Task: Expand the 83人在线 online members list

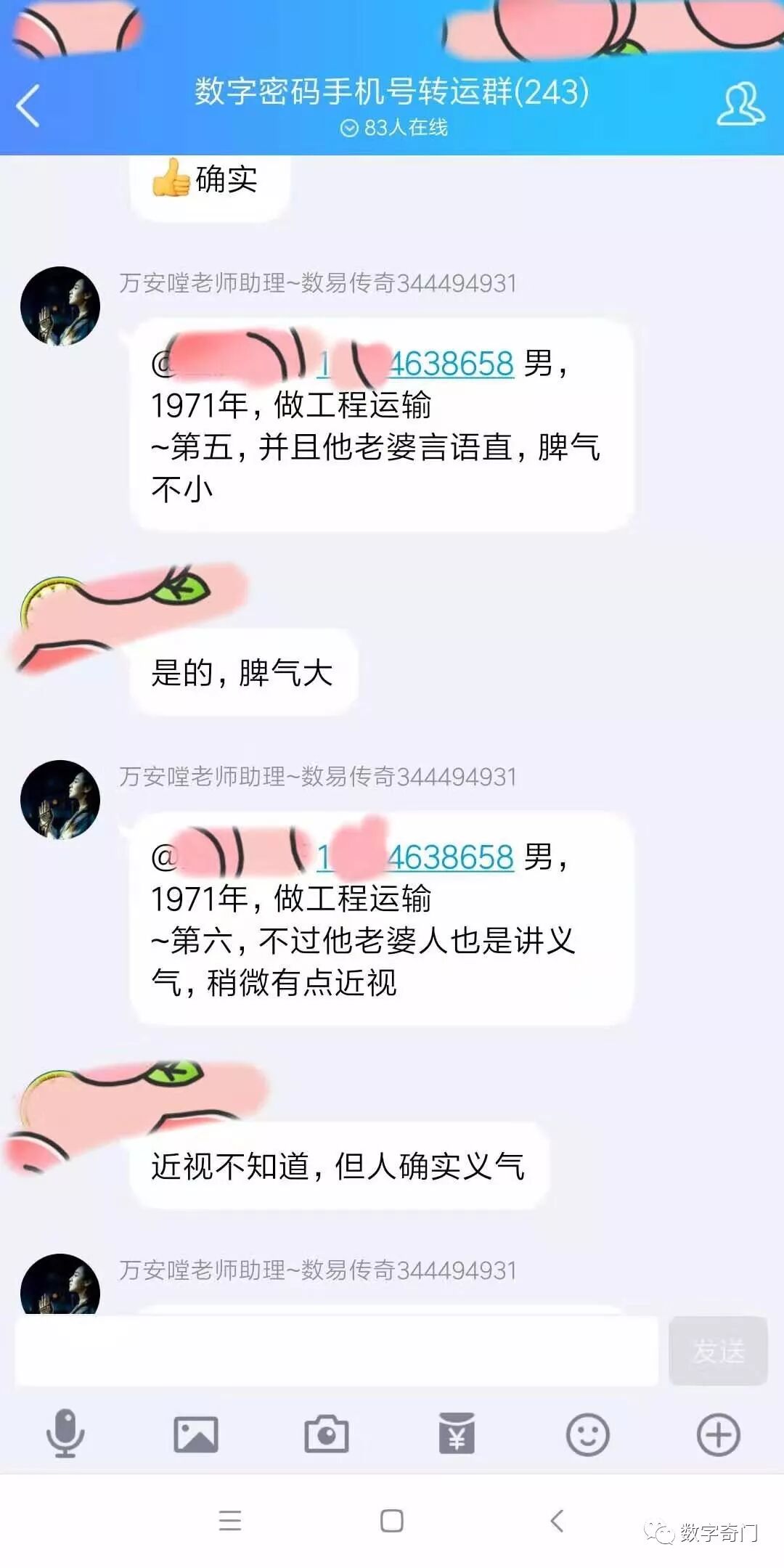Action: coord(395,128)
